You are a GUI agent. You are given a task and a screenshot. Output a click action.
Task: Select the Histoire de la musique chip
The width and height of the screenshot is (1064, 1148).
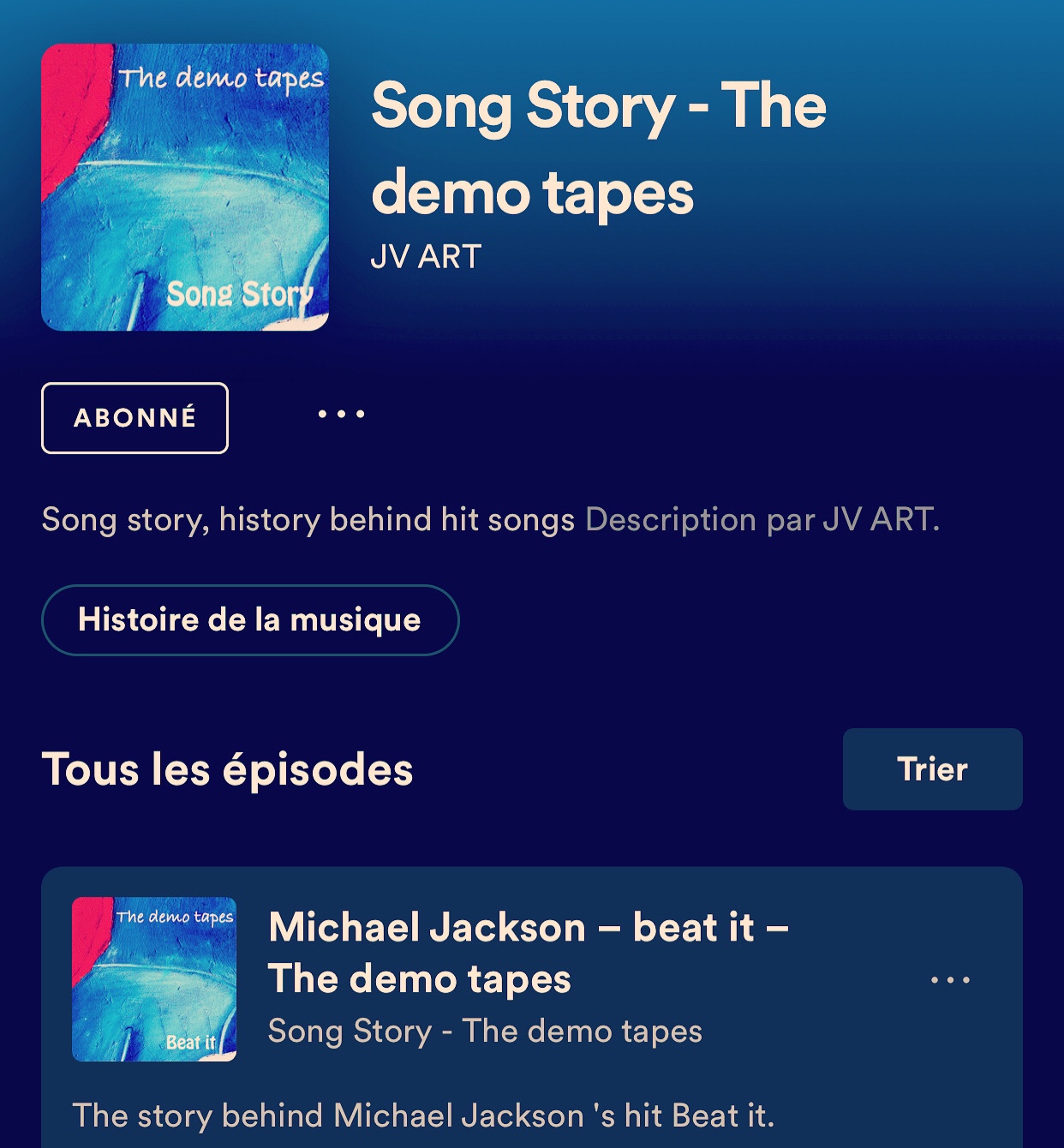pos(249,620)
